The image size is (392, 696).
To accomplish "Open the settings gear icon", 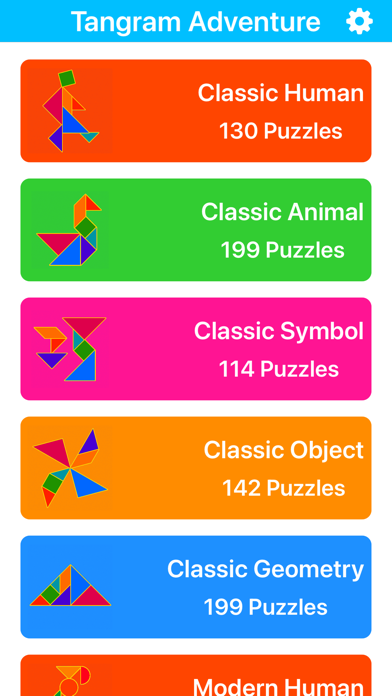I will tap(359, 21).
